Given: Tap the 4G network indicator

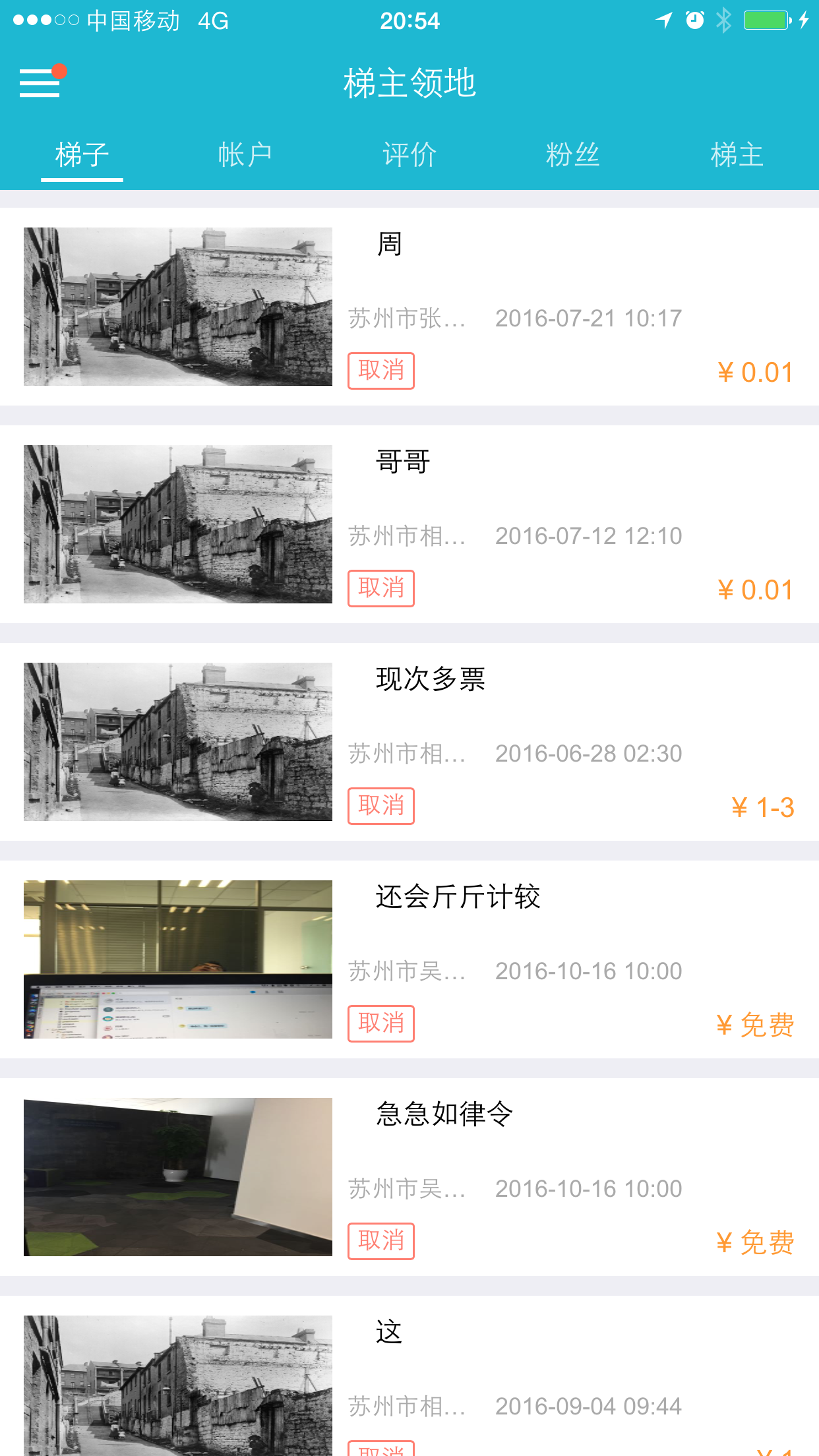Looking at the screenshot, I should coord(212,20).
